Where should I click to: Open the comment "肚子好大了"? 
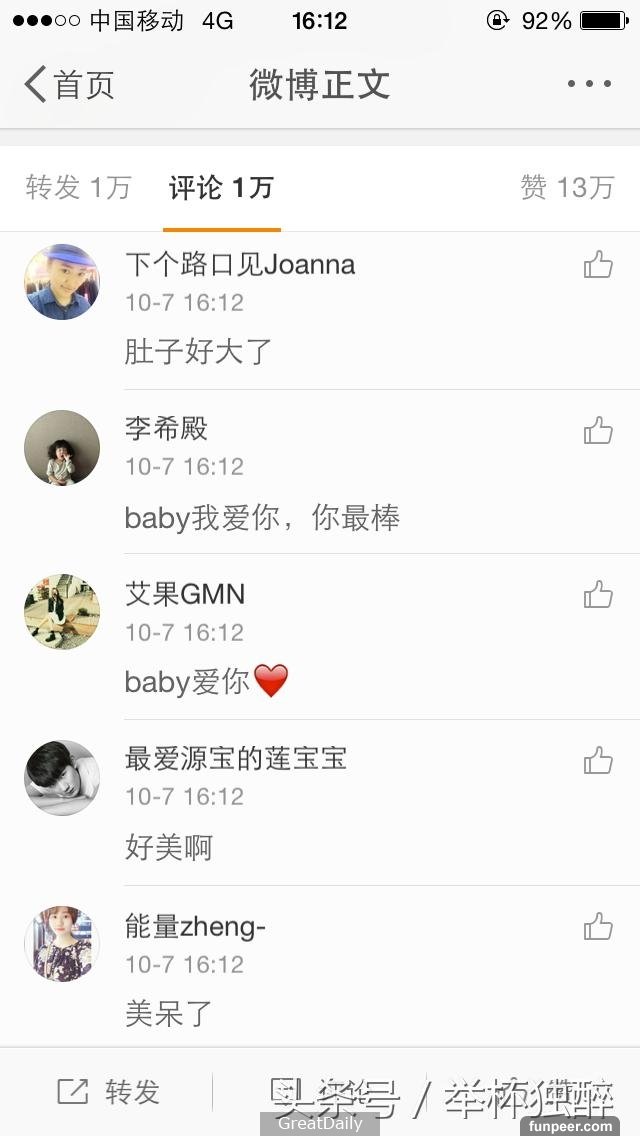[198, 352]
